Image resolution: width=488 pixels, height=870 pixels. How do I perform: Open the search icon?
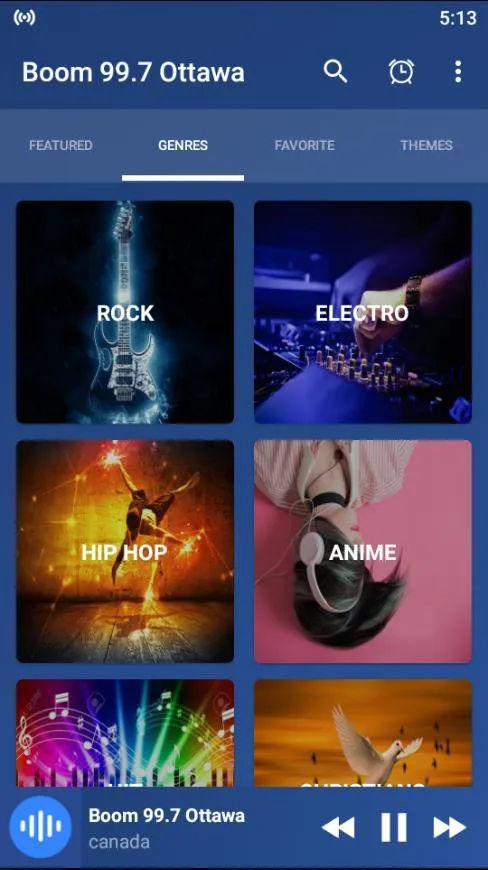335,72
